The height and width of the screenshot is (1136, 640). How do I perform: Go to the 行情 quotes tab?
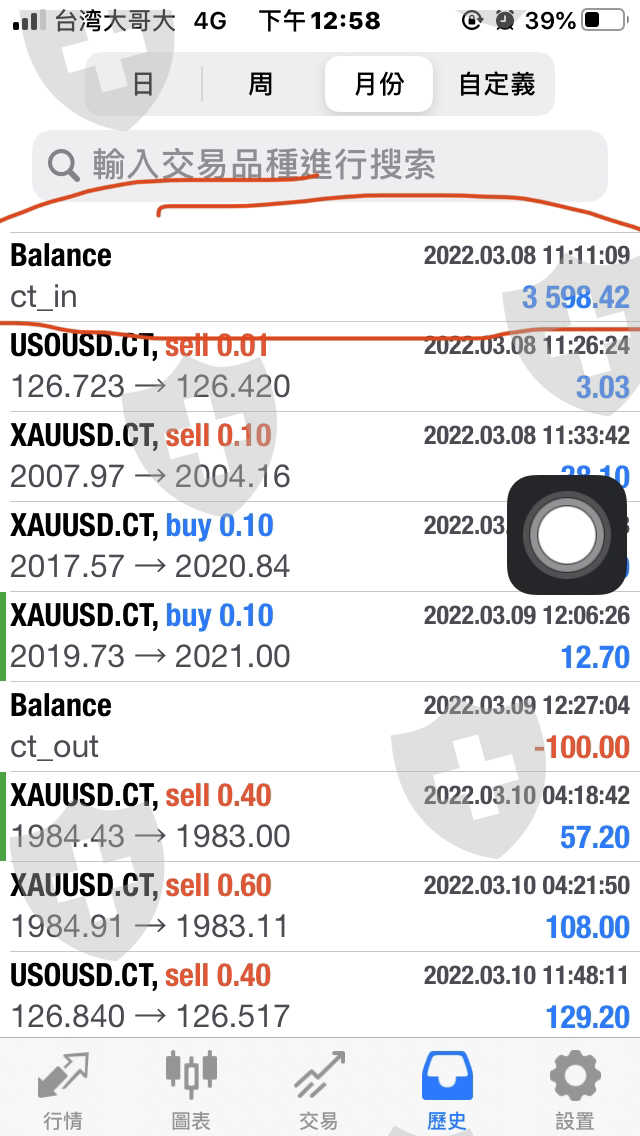64,1090
